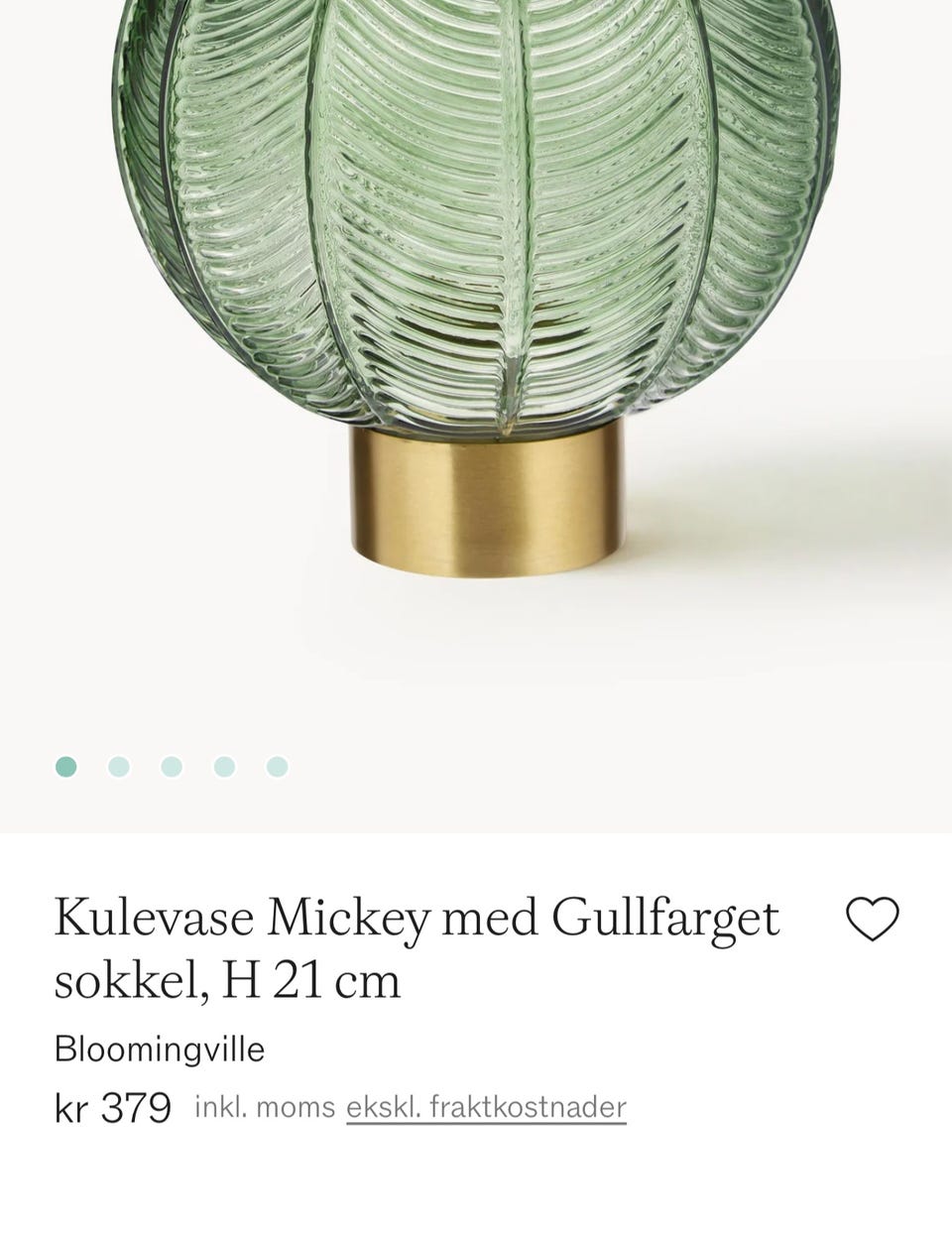The image size is (952, 1240).
Task: Jump to the third image indicator dot
Action: click(171, 766)
